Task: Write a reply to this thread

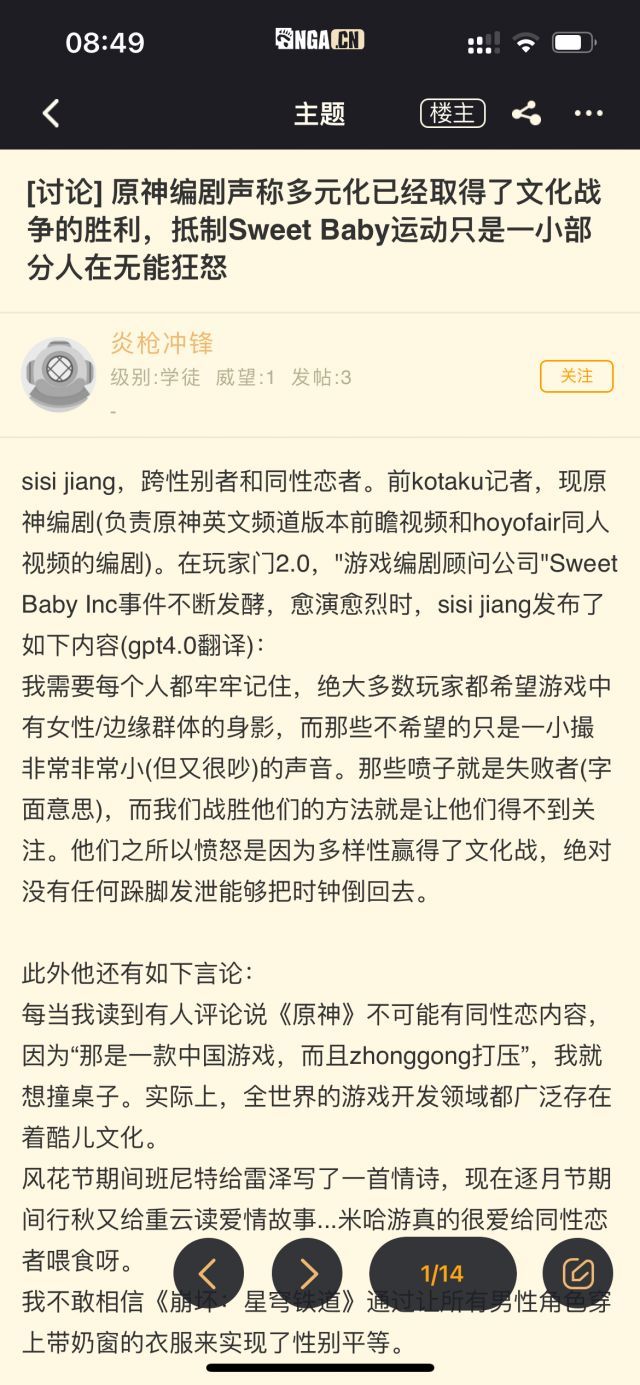Action: 577,1273
